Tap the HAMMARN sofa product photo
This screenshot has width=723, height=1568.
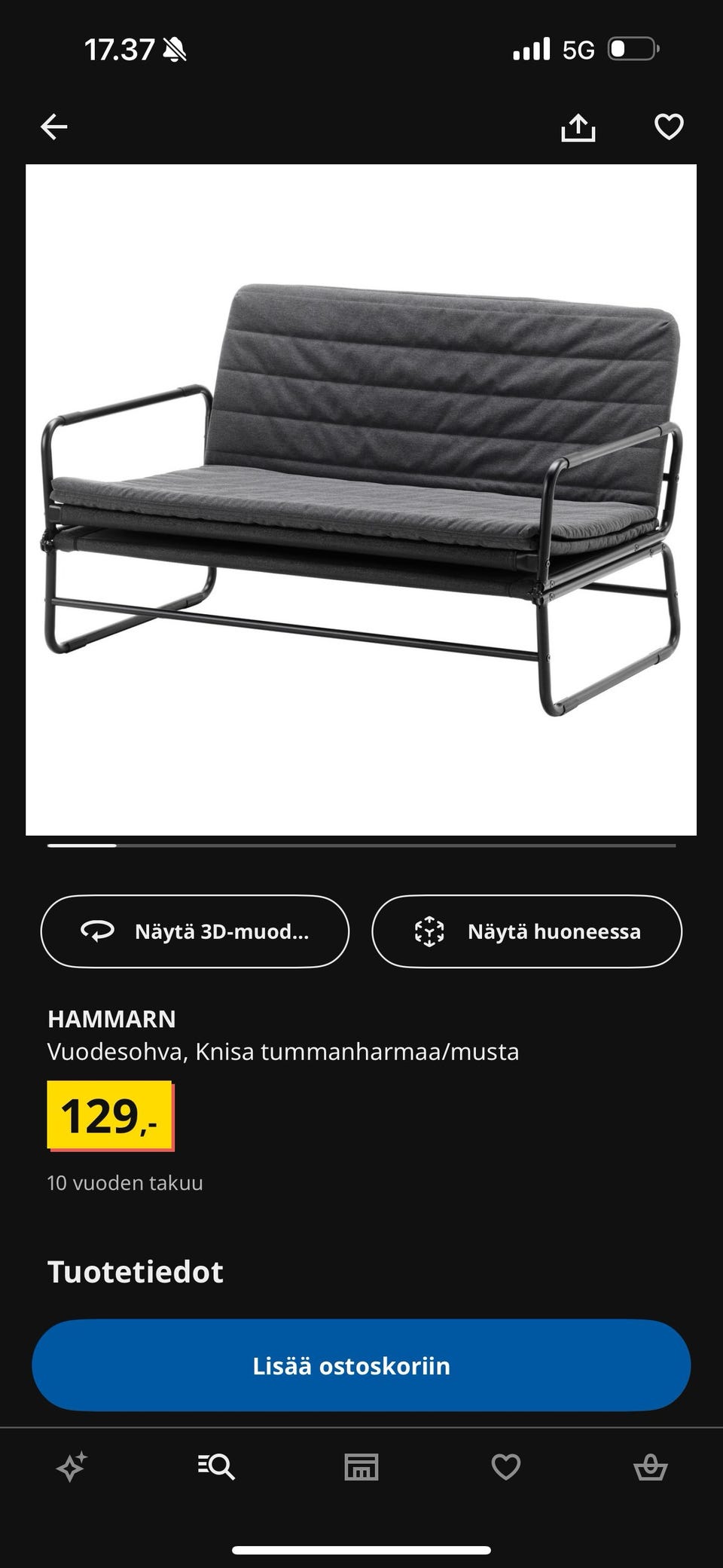click(361, 497)
